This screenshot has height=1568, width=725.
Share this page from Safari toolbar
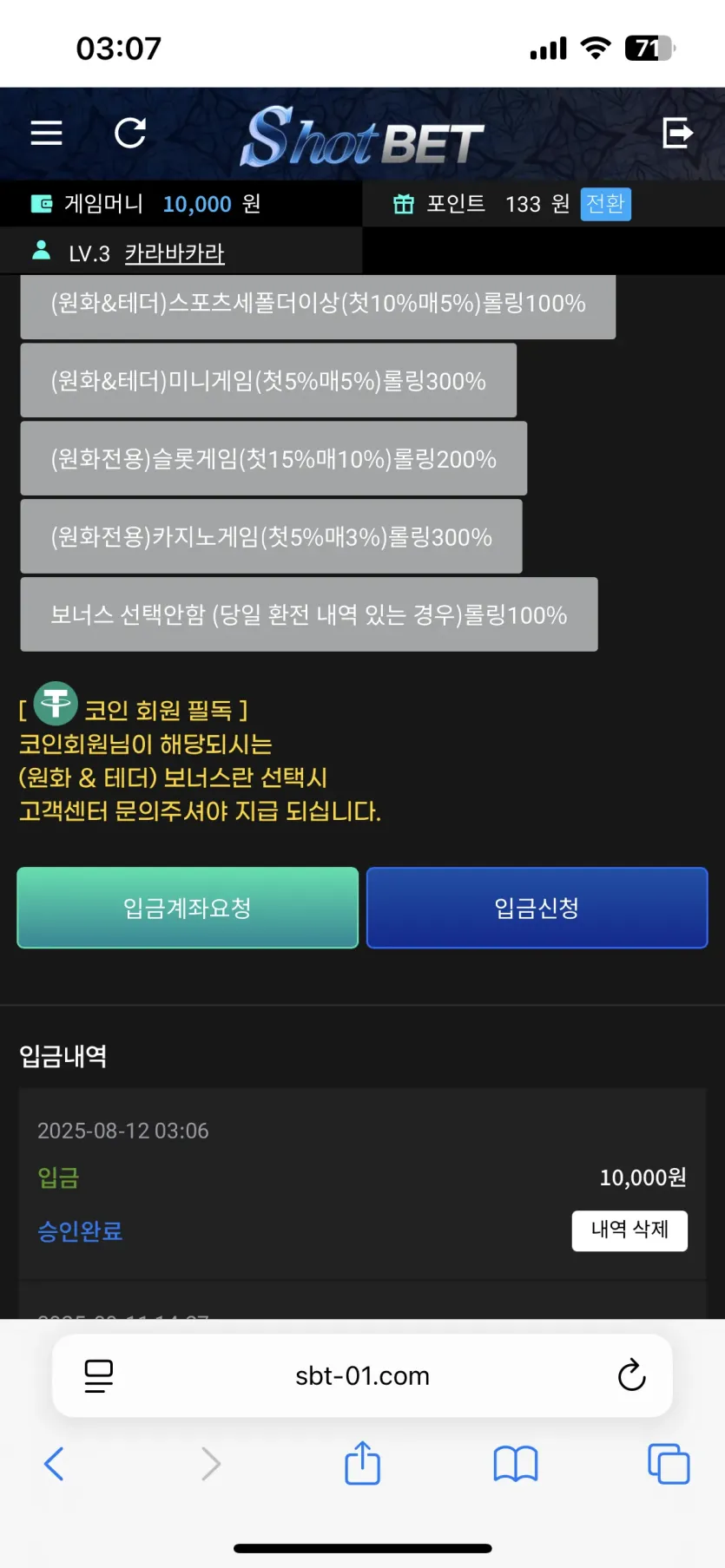click(x=362, y=1464)
